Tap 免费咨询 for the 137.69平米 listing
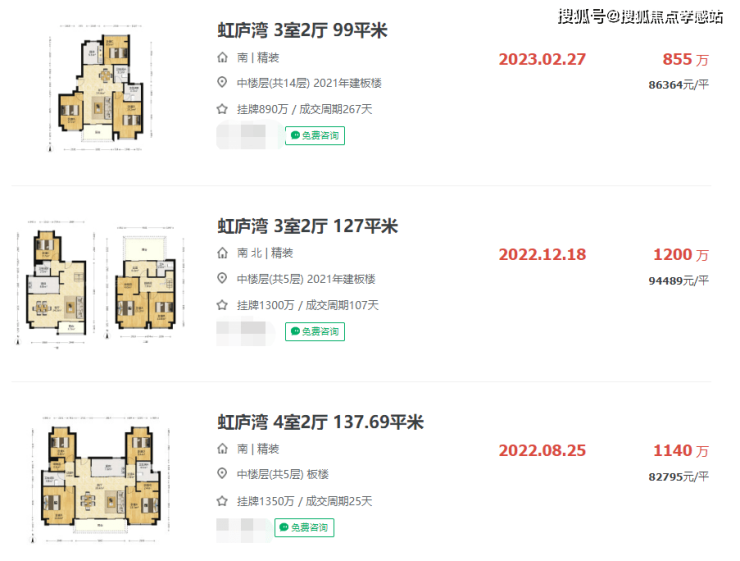 pyautogui.click(x=305, y=527)
